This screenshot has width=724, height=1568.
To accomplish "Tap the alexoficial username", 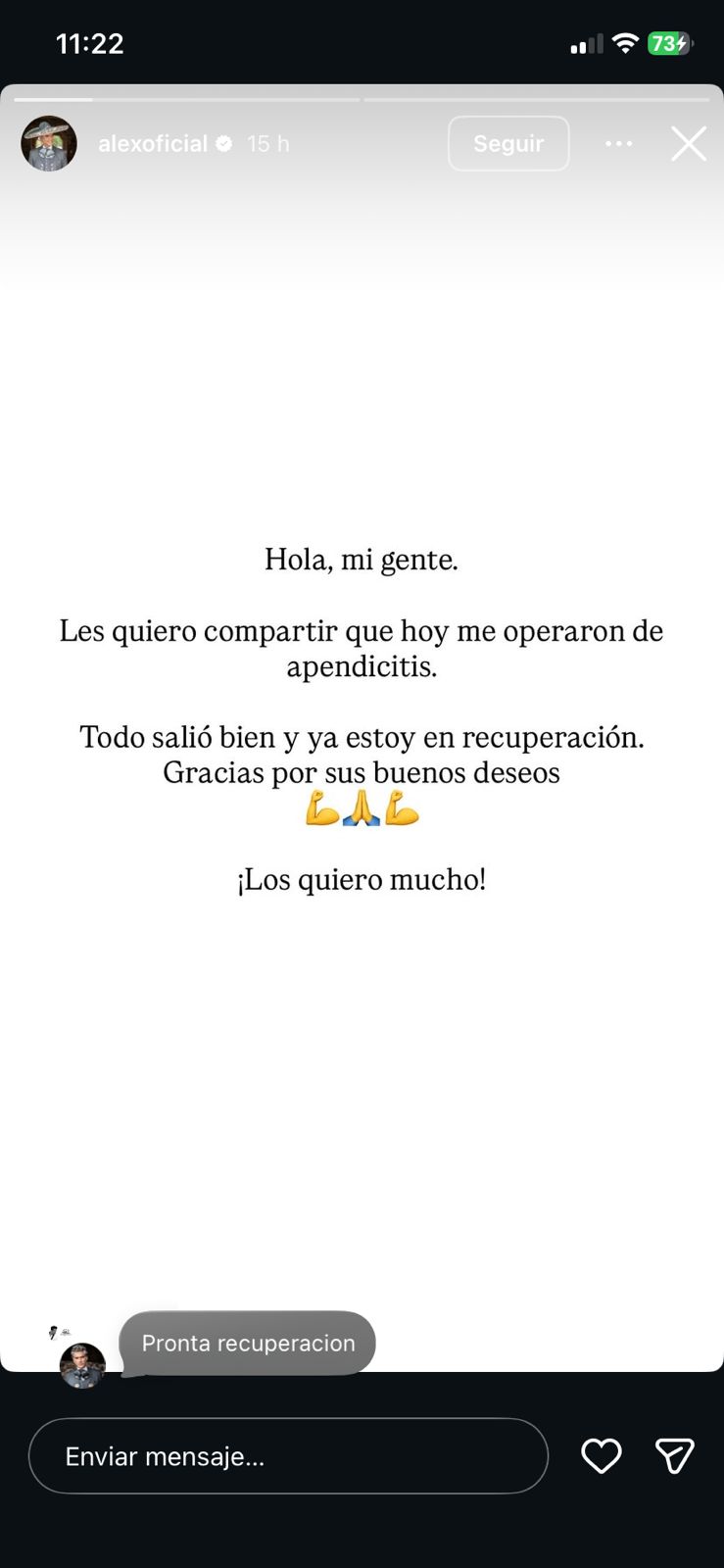I will pos(153,144).
